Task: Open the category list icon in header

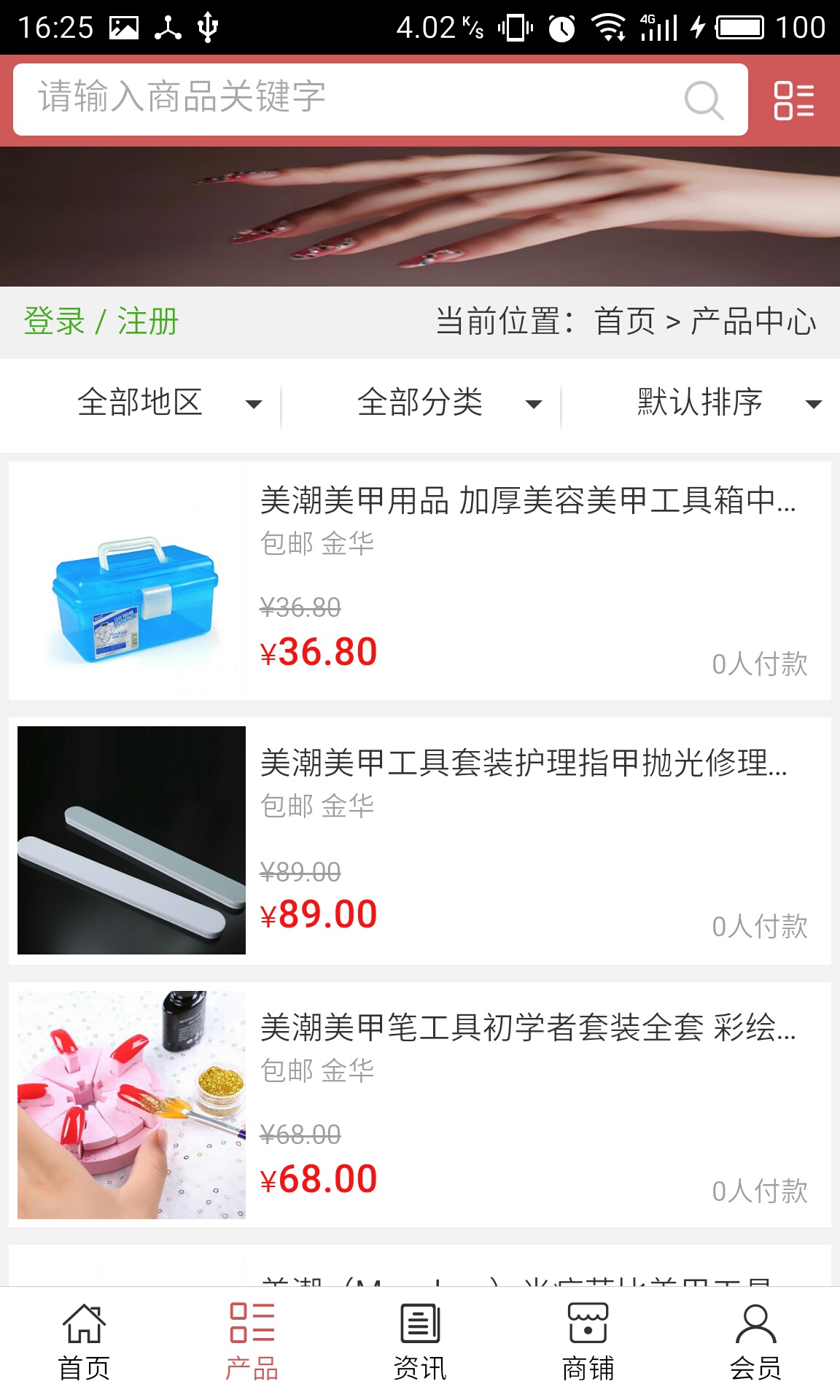Action: pyautogui.click(x=794, y=100)
